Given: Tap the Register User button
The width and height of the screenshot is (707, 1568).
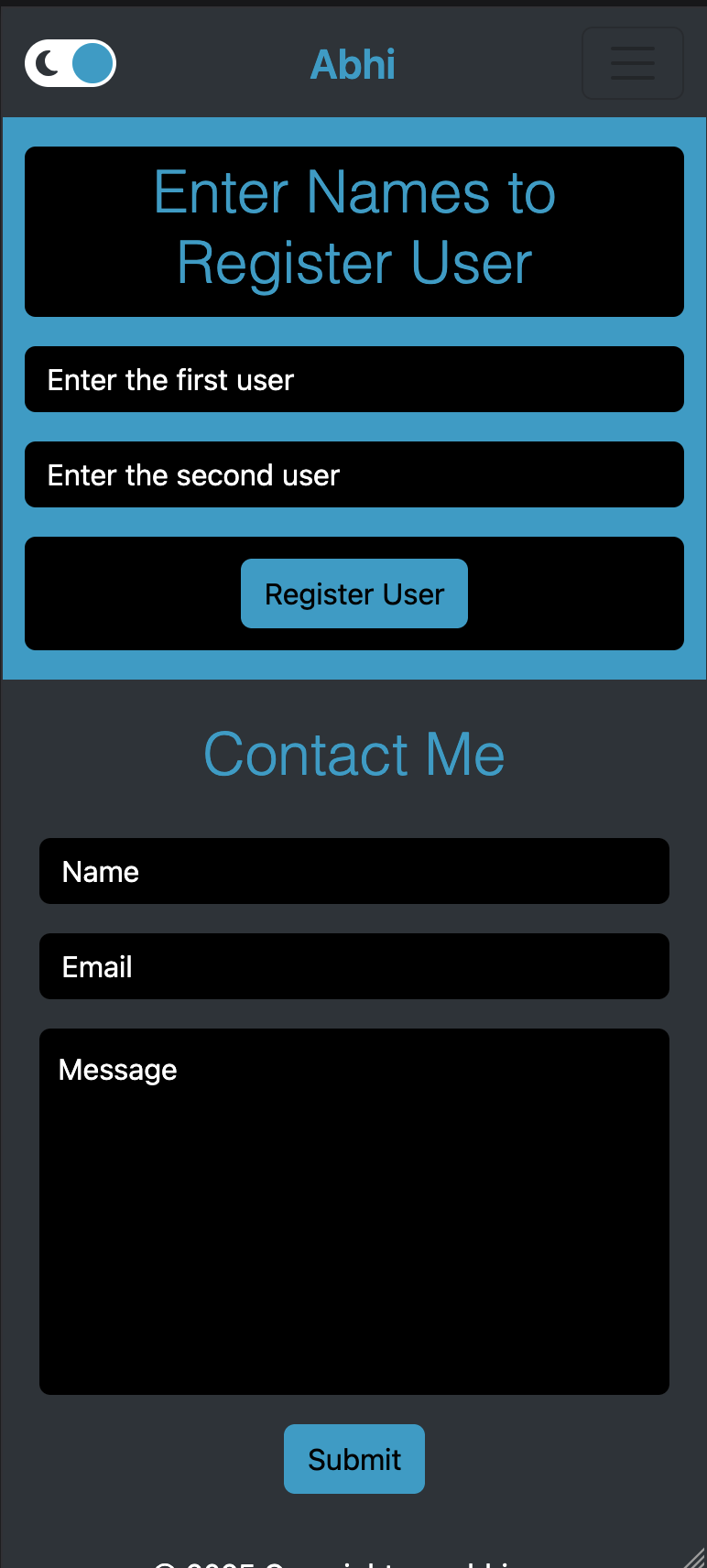Looking at the screenshot, I should point(353,593).
